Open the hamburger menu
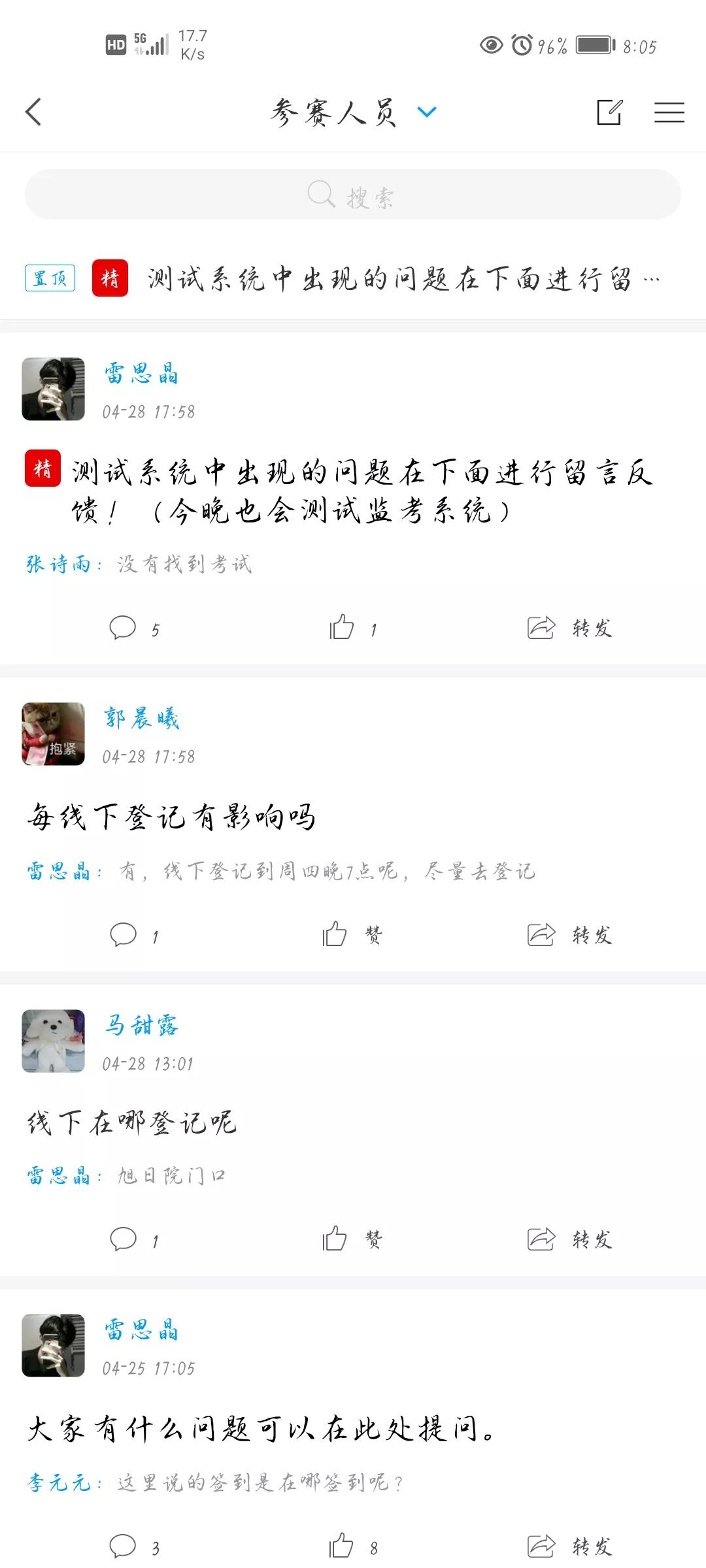 (x=669, y=112)
